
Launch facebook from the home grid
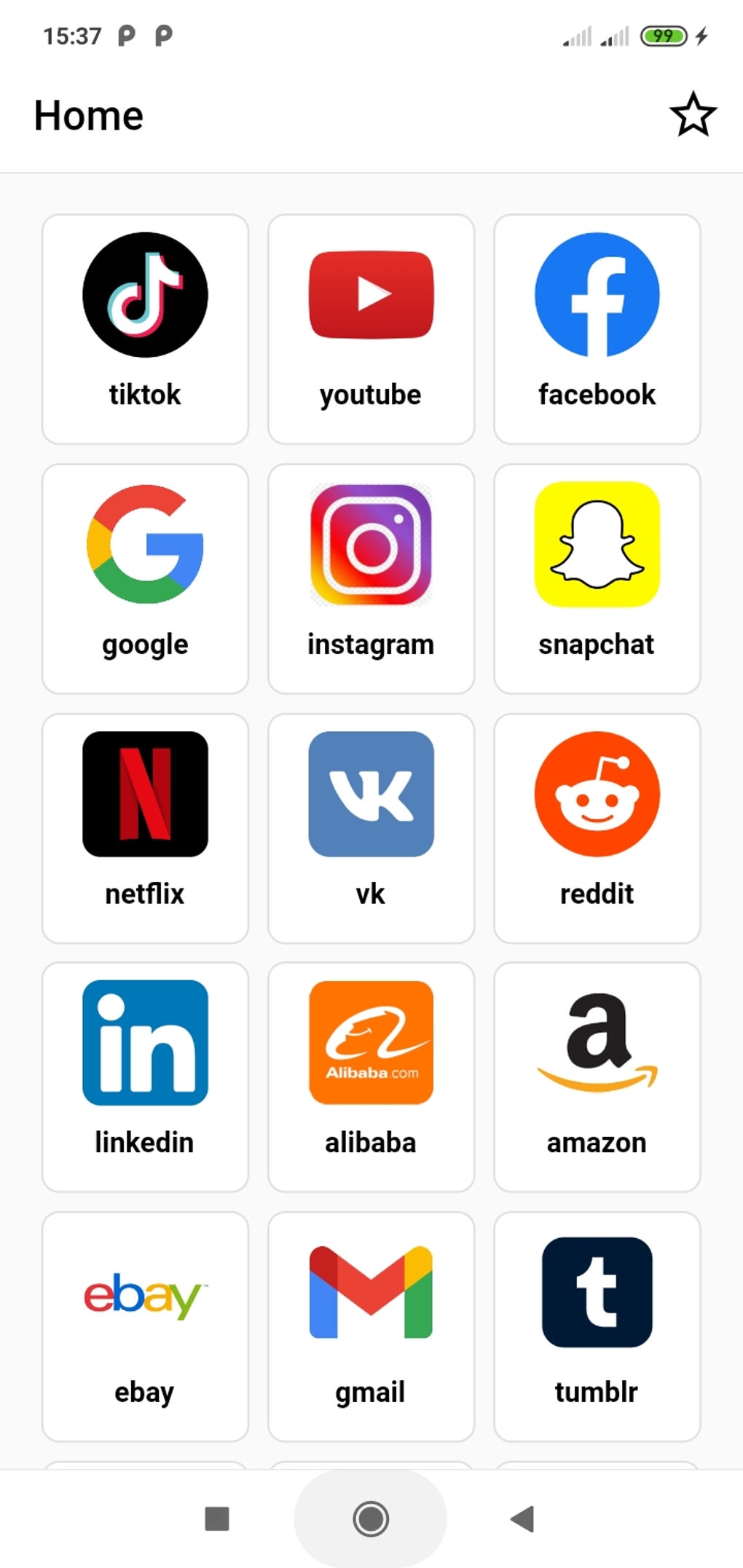597,328
